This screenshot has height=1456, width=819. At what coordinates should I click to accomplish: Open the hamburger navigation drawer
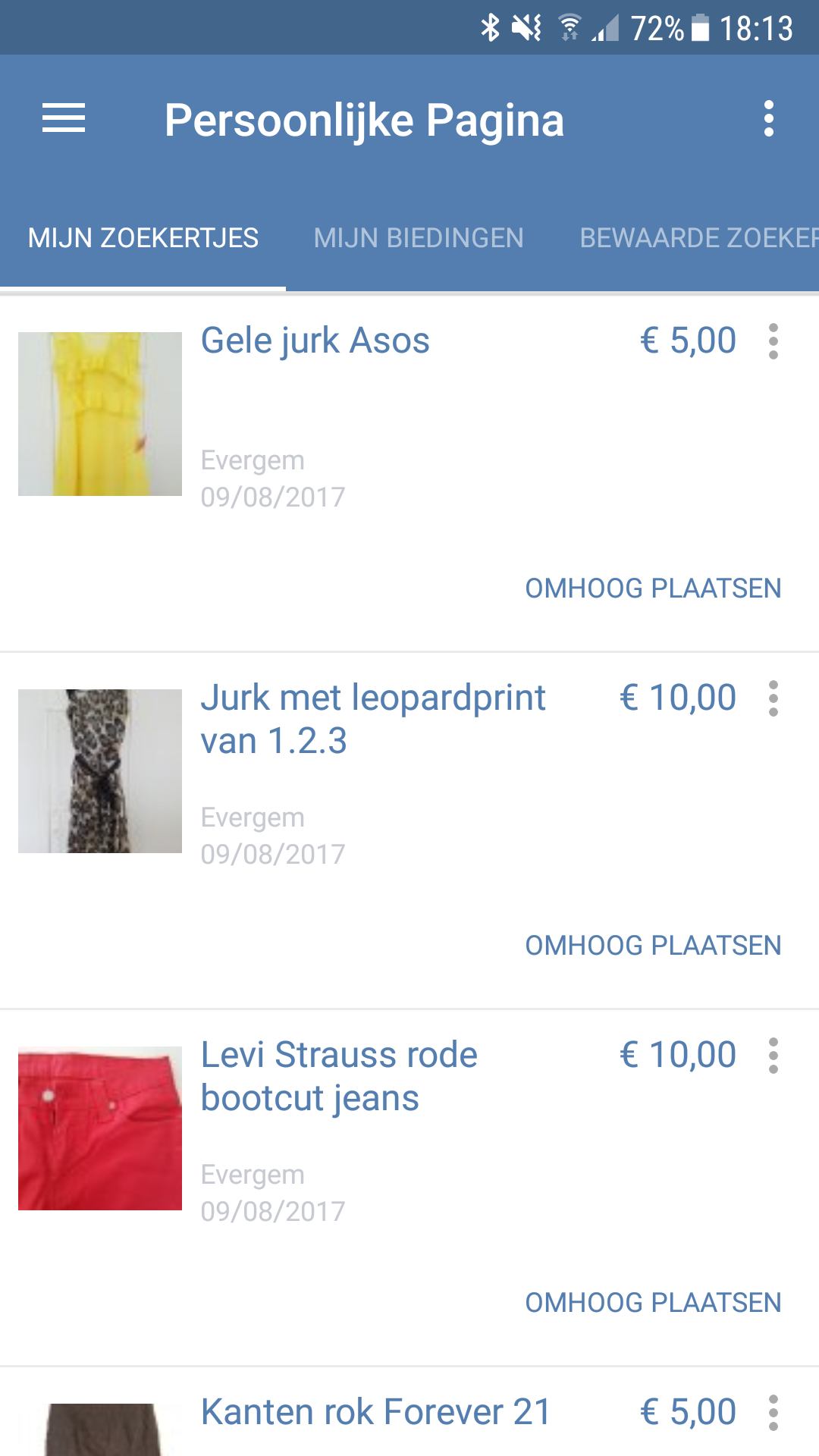(64, 119)
